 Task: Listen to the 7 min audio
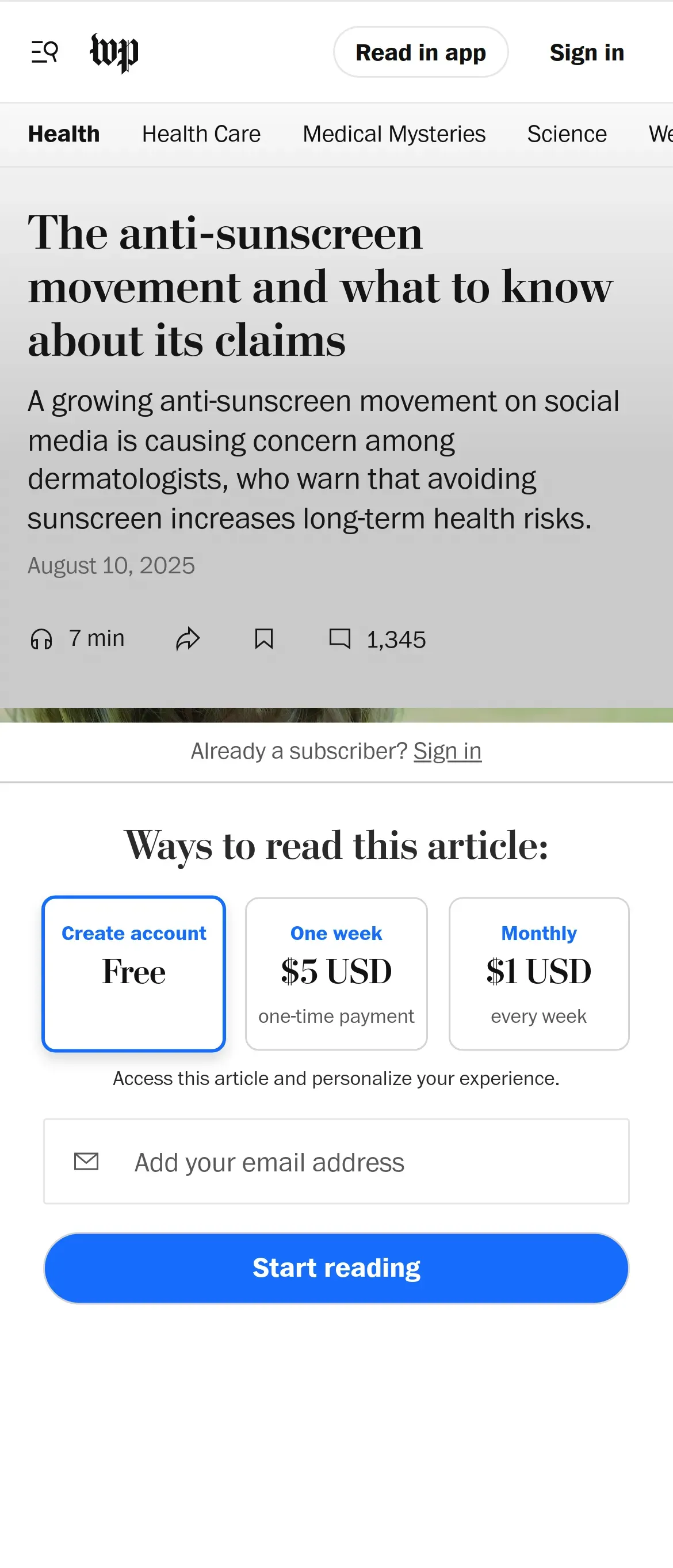pos(77,638)
